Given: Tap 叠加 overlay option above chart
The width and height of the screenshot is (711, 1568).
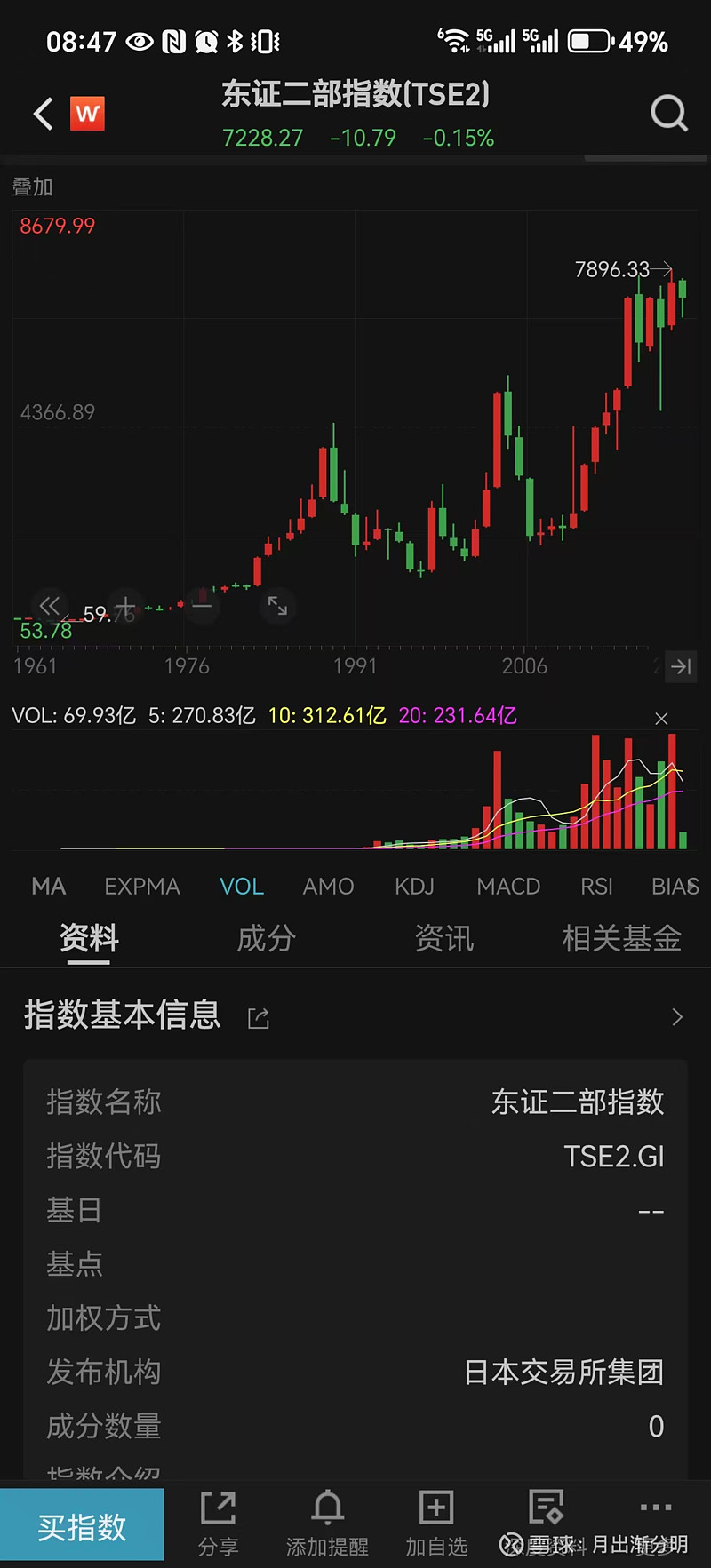Looking at the screenshot, I should click(x=33, y=187).
